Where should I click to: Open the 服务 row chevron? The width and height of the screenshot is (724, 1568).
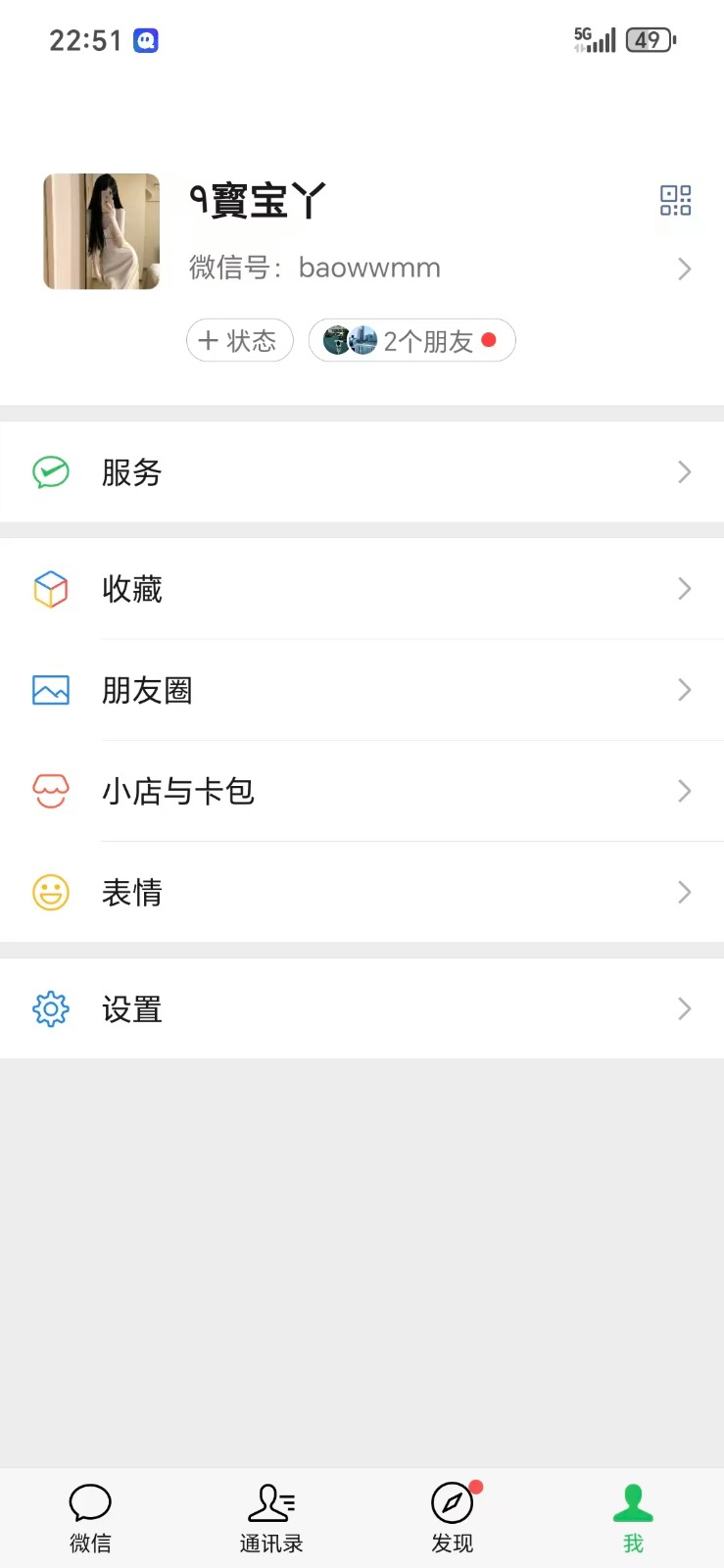[x=684, y=472]
